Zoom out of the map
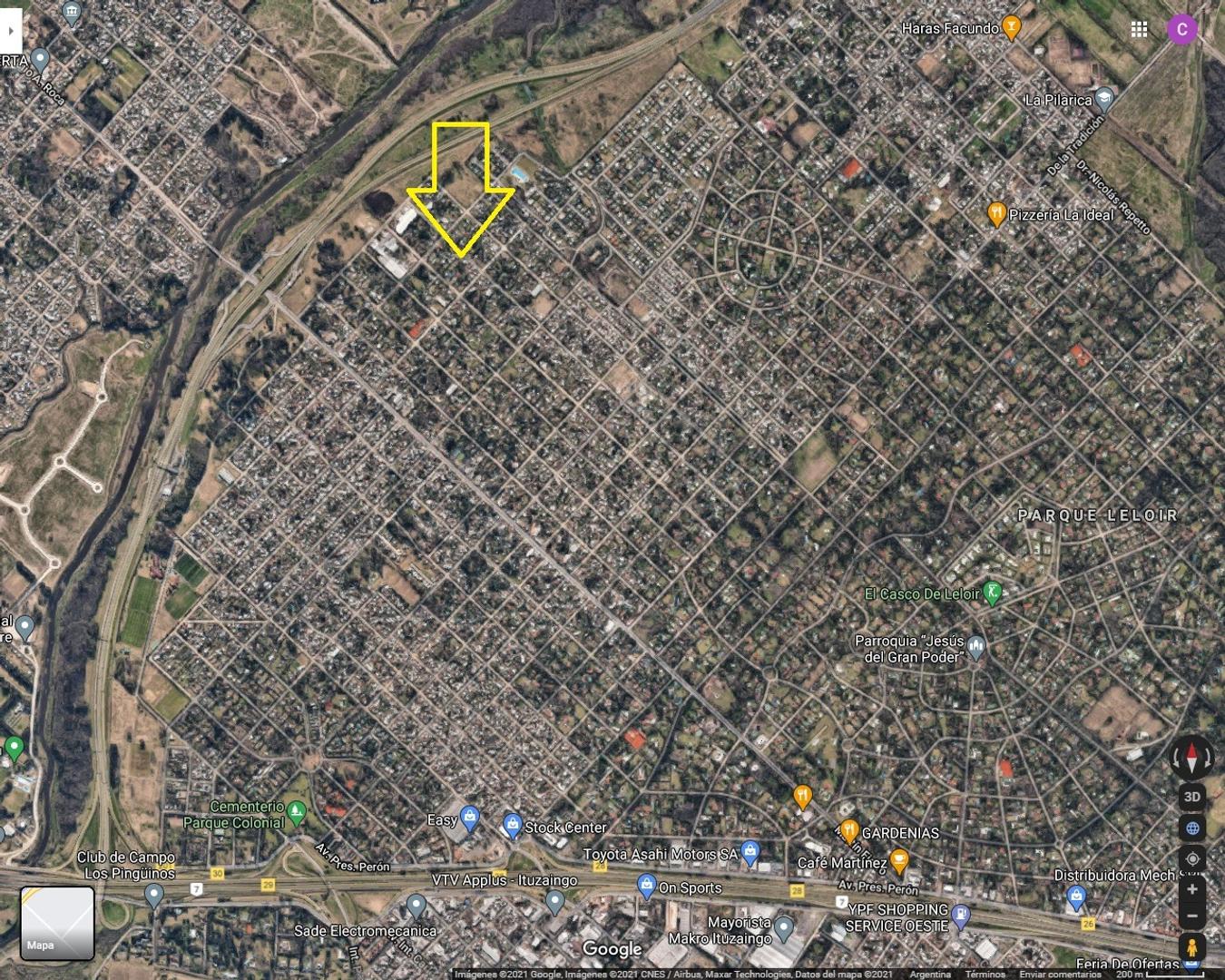The width and height of the screenshot is (1225, 980). tap(1191, 917)
